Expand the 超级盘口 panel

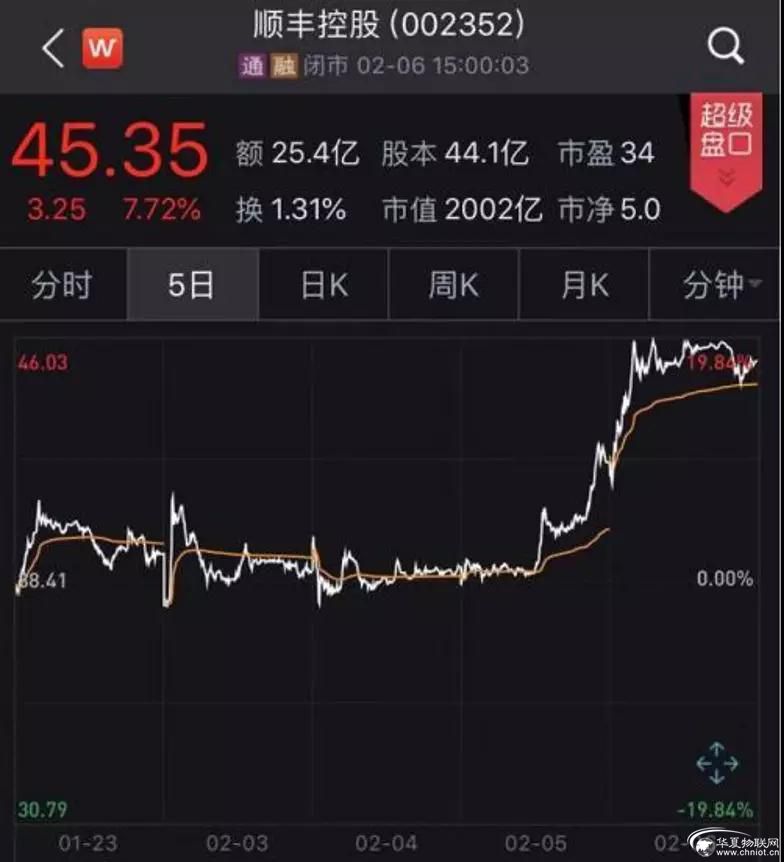pyautogui.click(x=726, y=149)
